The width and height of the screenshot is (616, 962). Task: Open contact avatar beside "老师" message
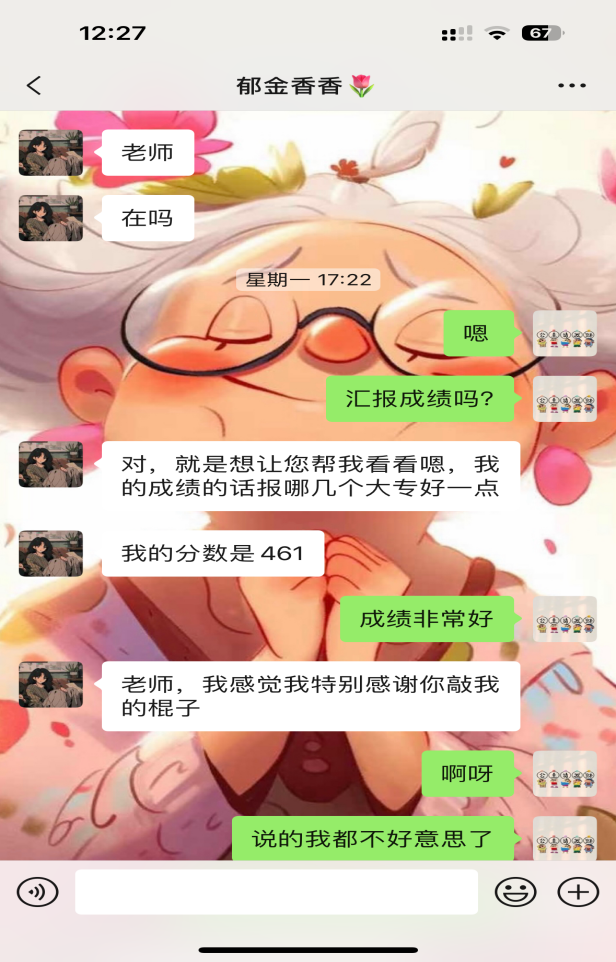pyautogui.click(x=51, y=153)
